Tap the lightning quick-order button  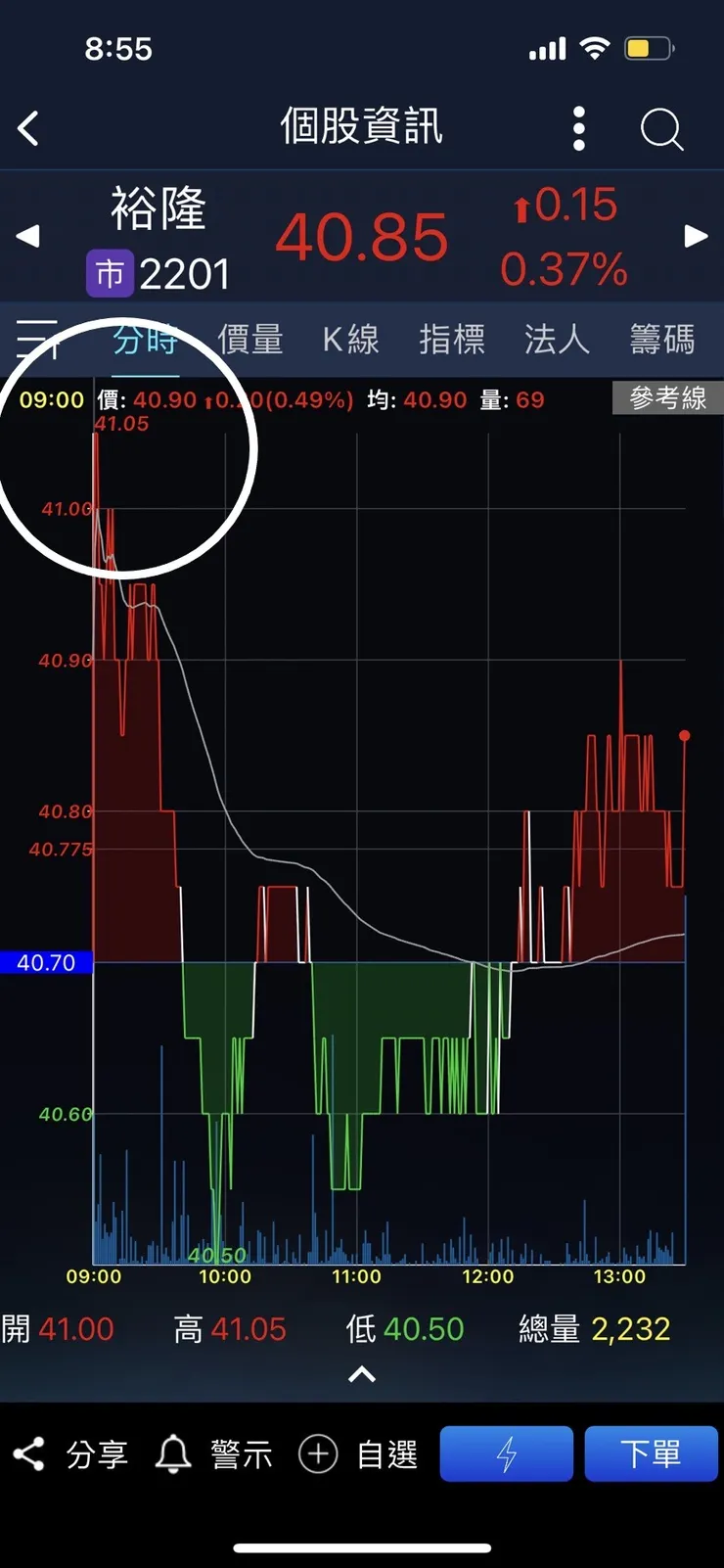coord(506,1454)
